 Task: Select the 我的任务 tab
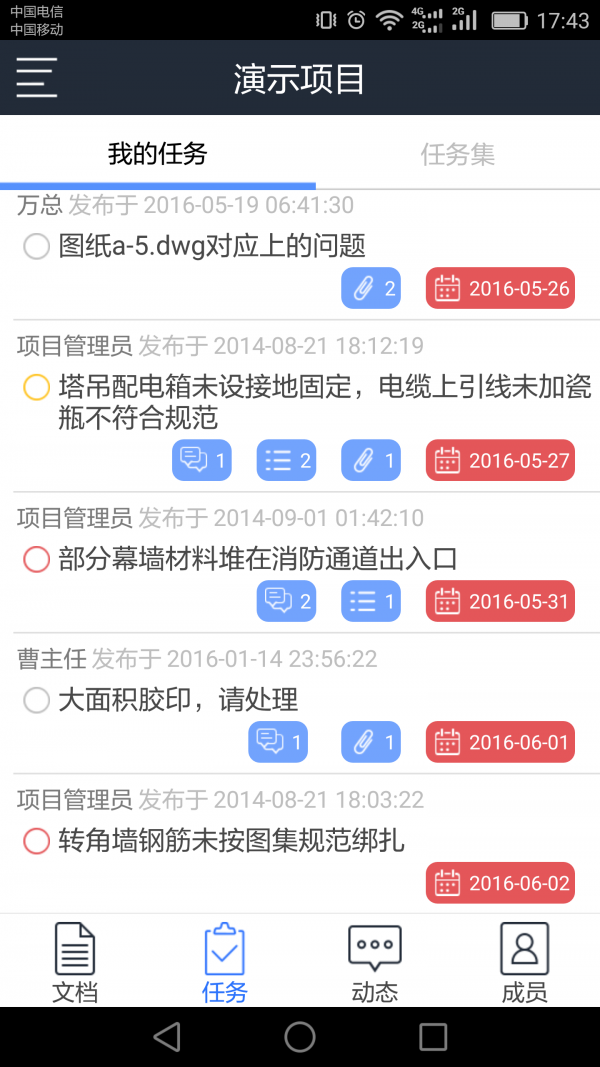157,155
